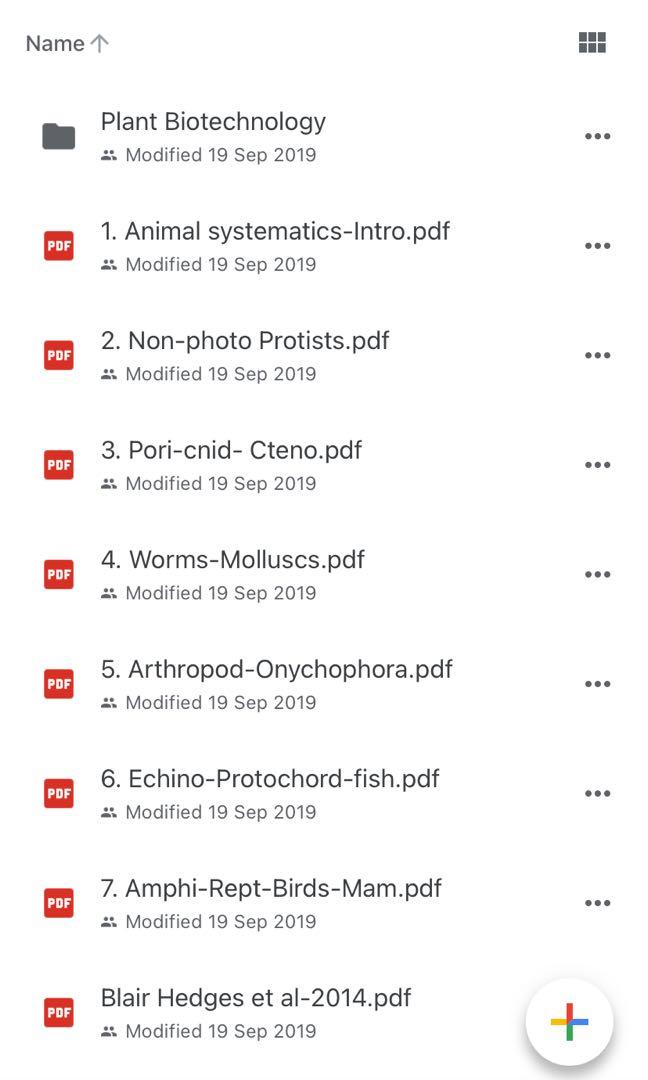Show more options for Non-photo Protists.pdf
Viewport: 648px width, 1080px height.
click(597, 356)
